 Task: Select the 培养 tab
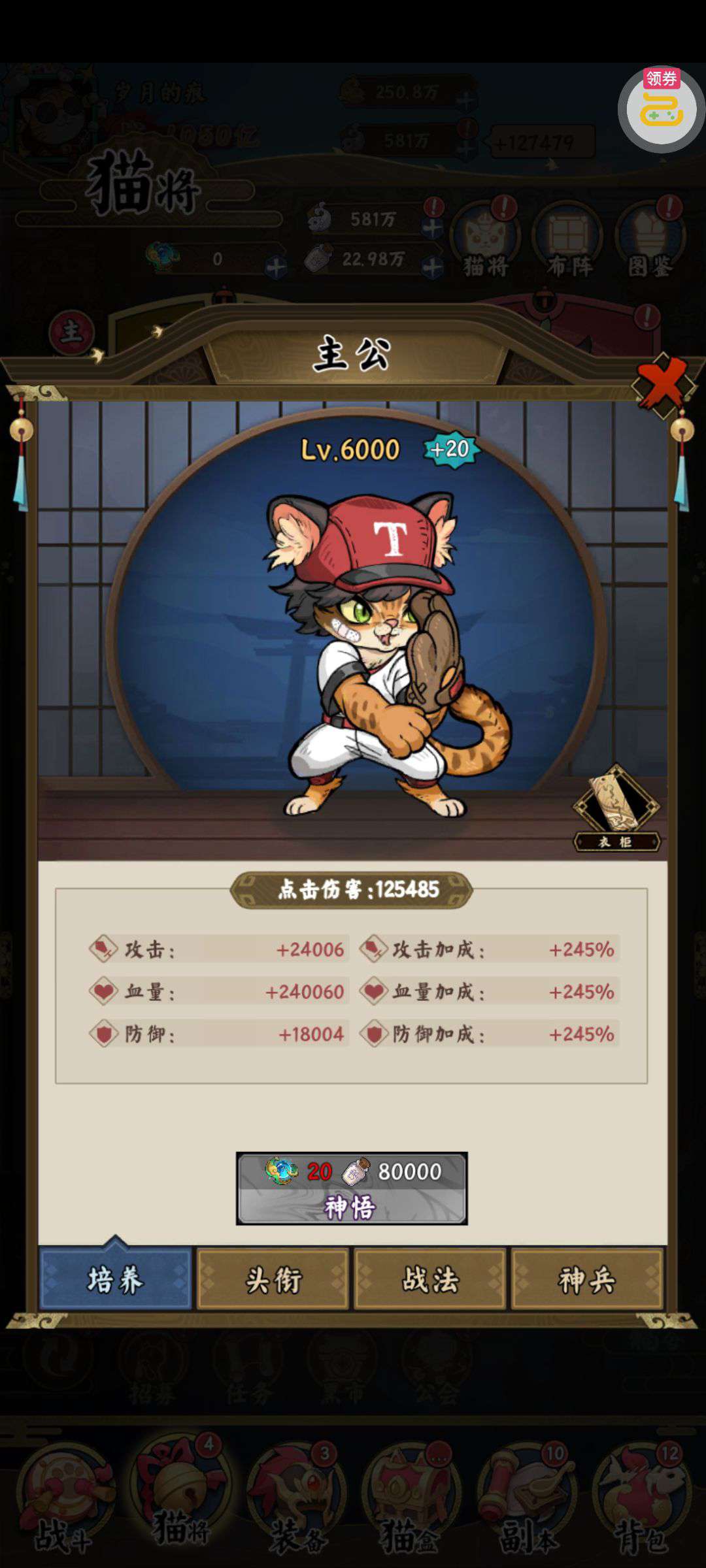[x=116, y=1279]
